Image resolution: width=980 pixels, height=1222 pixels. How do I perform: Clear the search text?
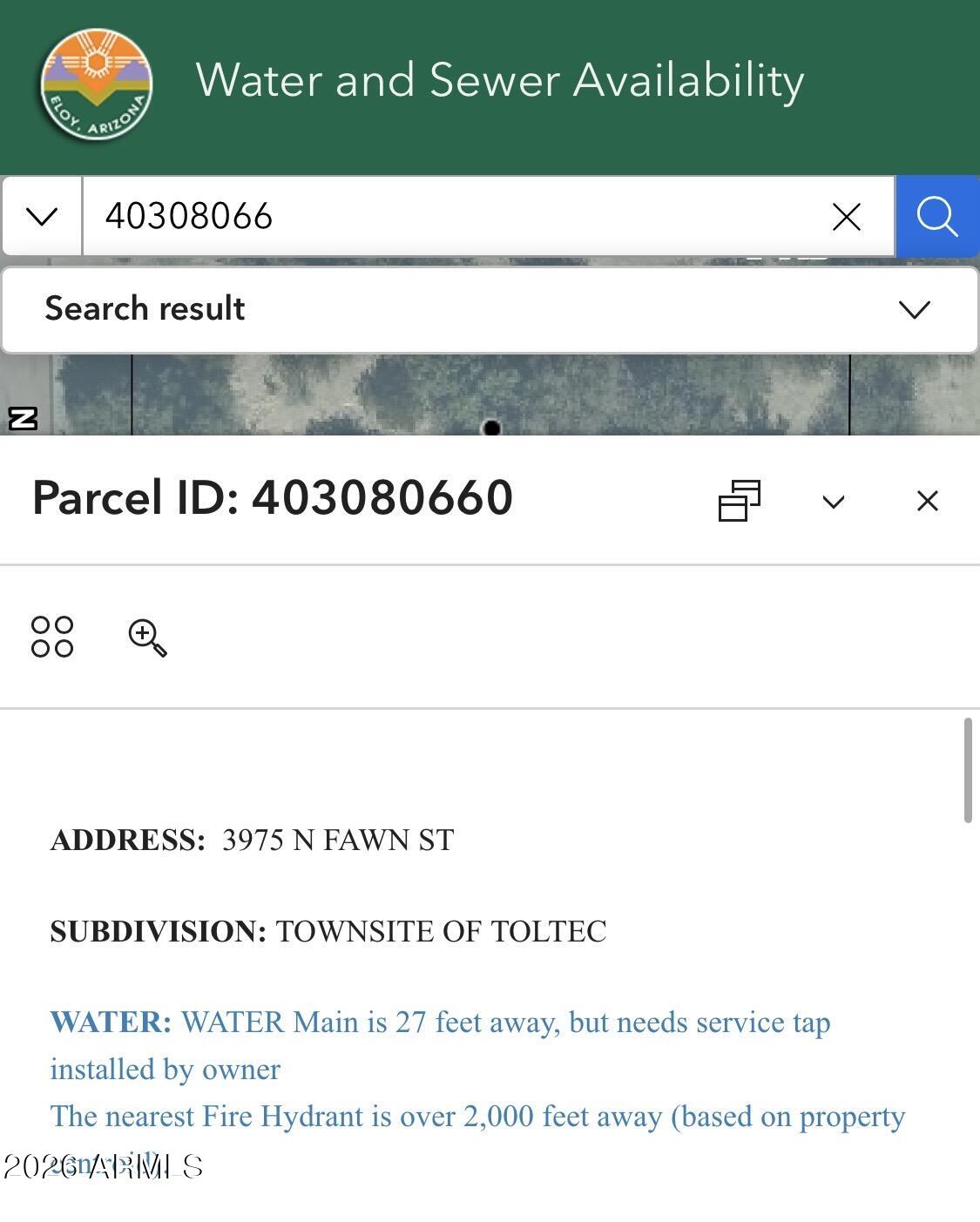pos(846,217)
